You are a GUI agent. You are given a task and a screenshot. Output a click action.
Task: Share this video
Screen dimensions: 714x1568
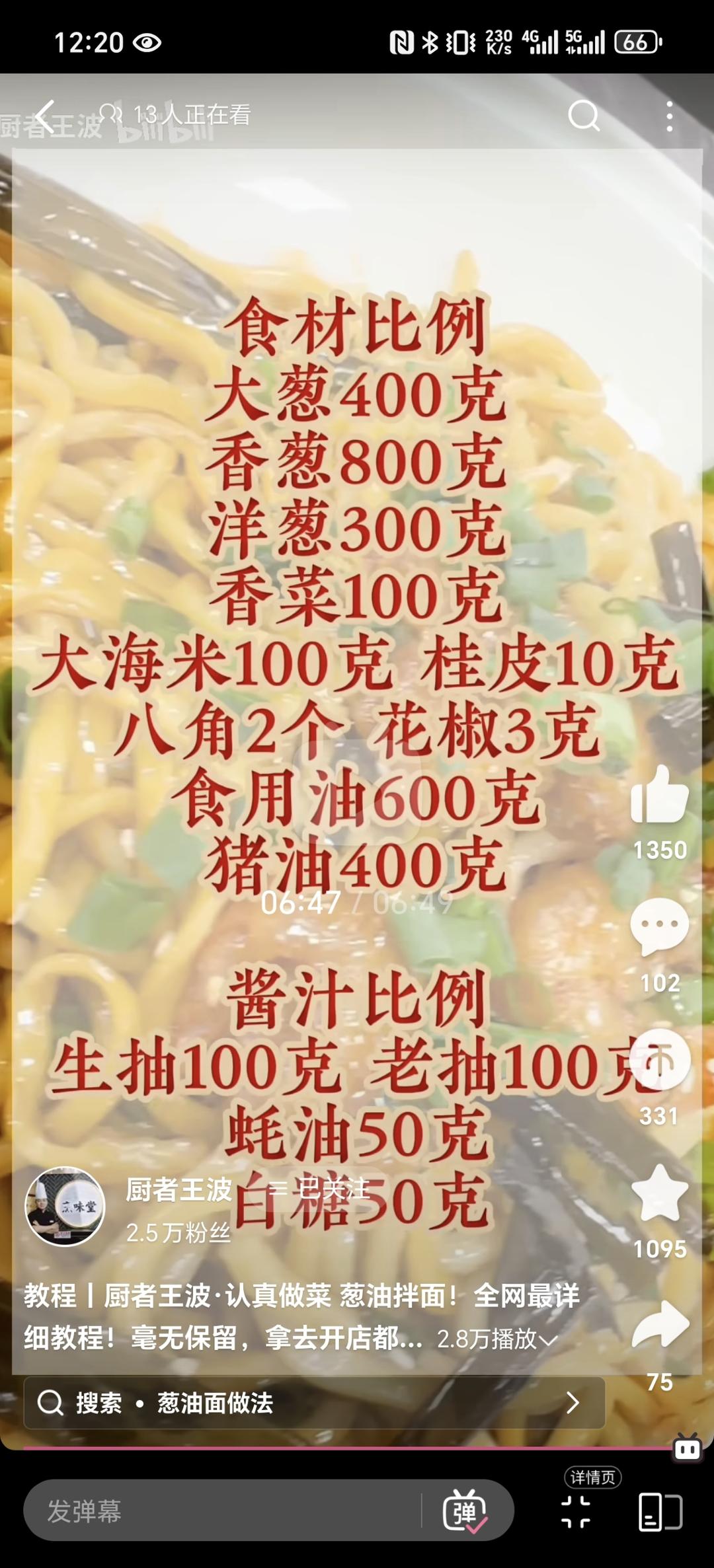point(659,1327)
